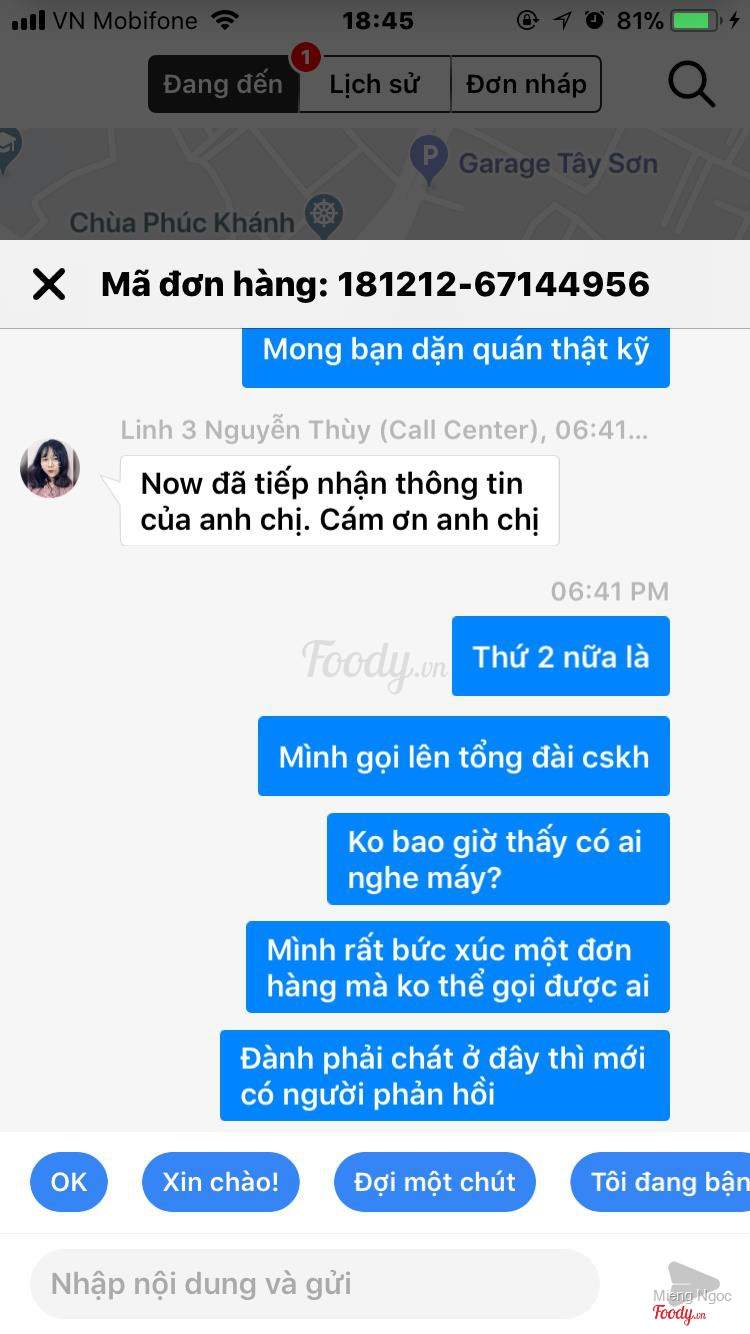Choose the Đợi một chút quick reply
This screenshot has width=750, height=1334.
coord(435,1182)
